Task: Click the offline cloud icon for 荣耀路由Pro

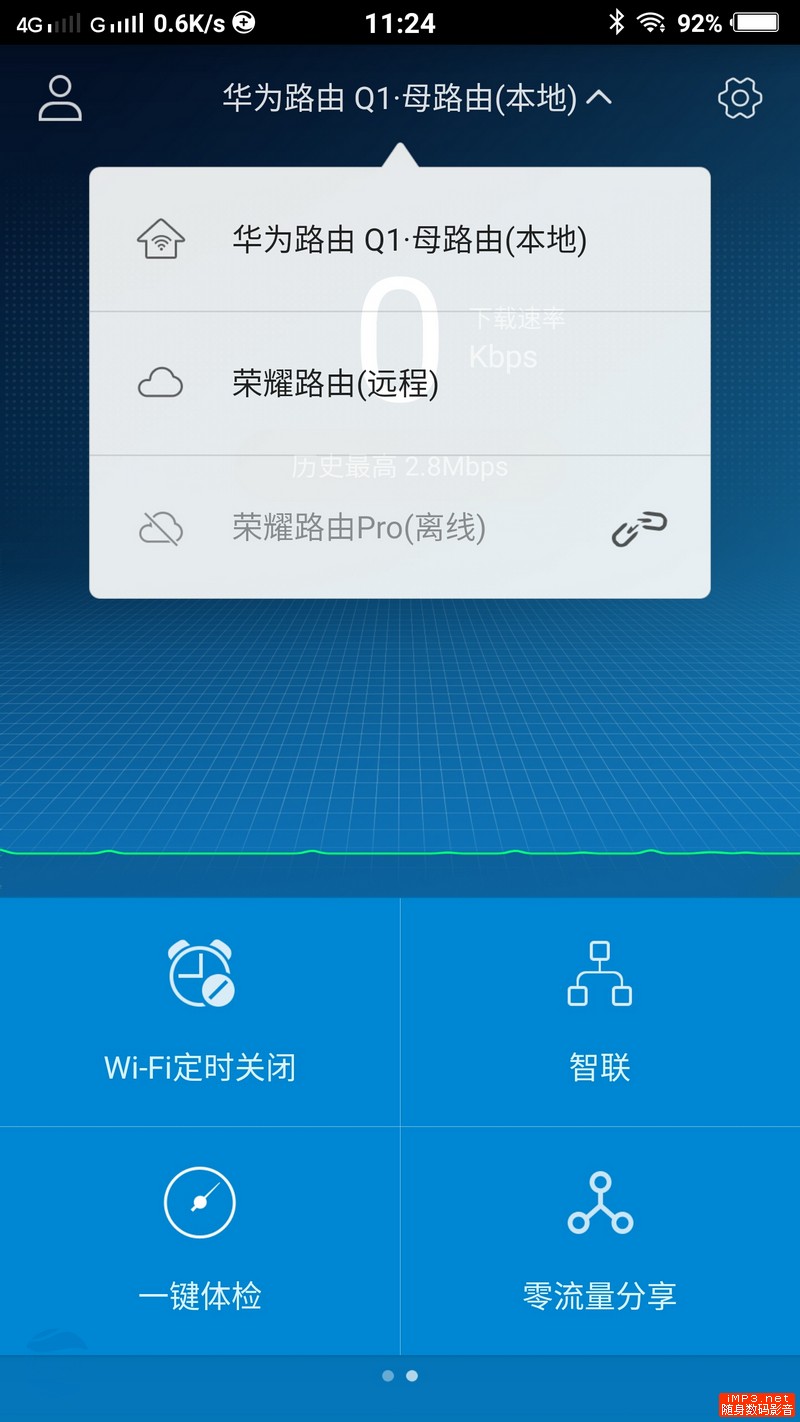Action: tap(158, 528)
